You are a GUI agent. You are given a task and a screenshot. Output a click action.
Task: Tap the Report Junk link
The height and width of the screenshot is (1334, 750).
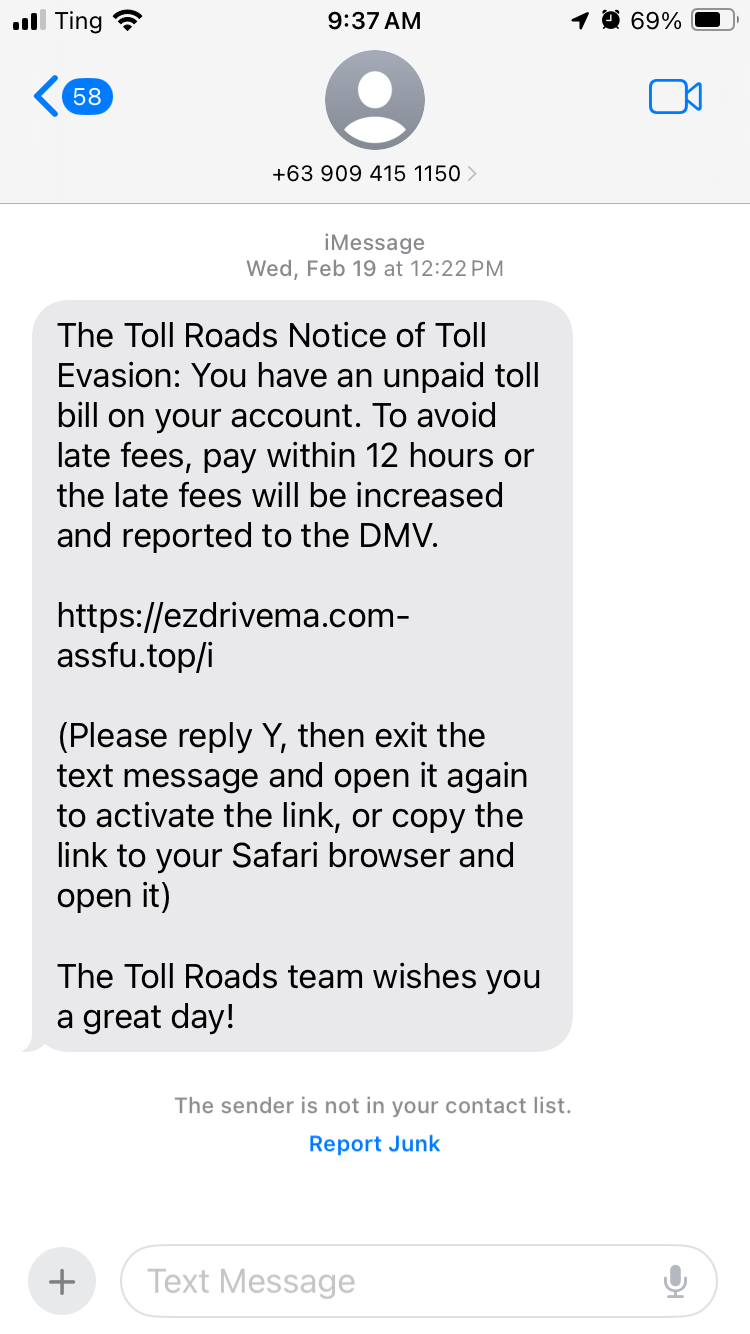click(375, 1144)
